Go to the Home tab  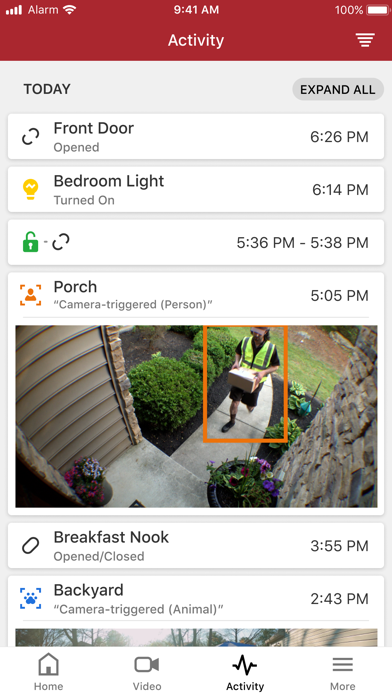[x=49, y=672]
